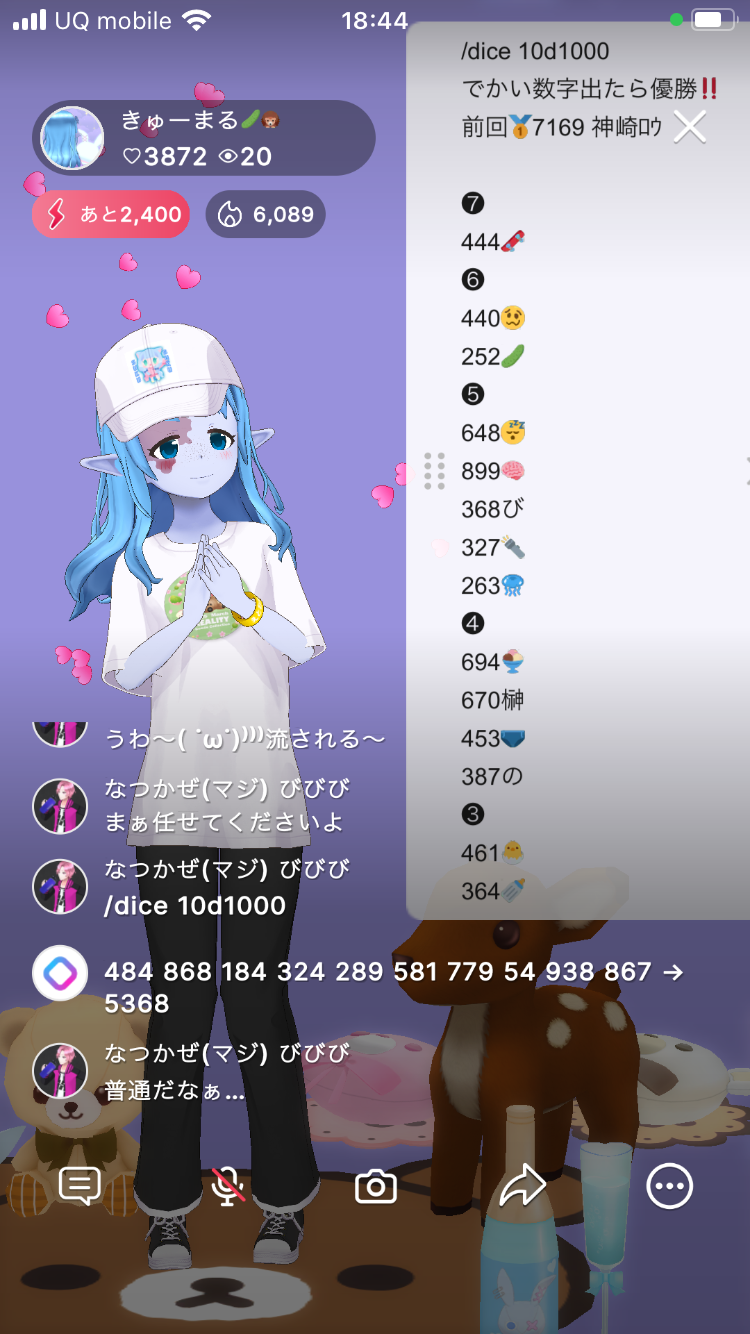Screen dimensions: 750x1334
Task: Open streamer きゅーまる's profile
Action: click(73, 138)
